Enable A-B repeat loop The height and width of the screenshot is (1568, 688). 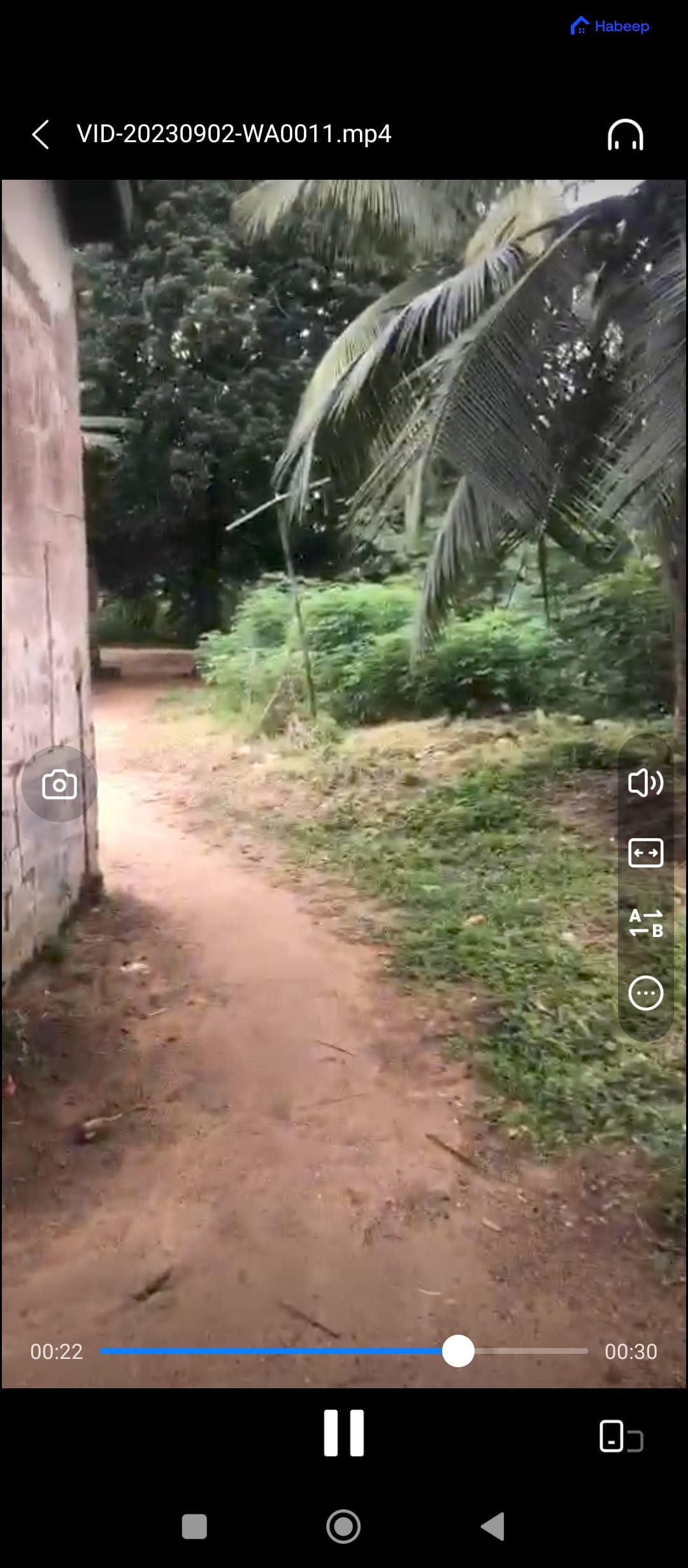click(x=645, y=923)
